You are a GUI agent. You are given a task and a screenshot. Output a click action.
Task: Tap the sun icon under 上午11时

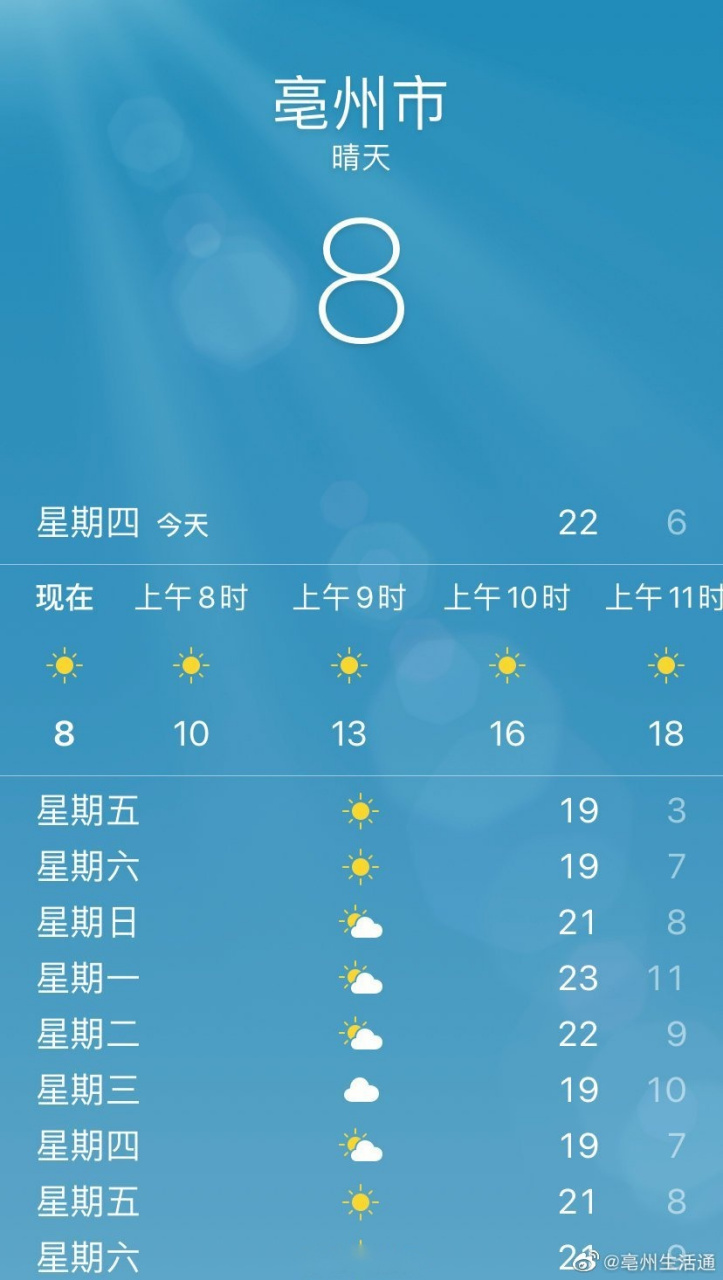(x=665, y=663)
